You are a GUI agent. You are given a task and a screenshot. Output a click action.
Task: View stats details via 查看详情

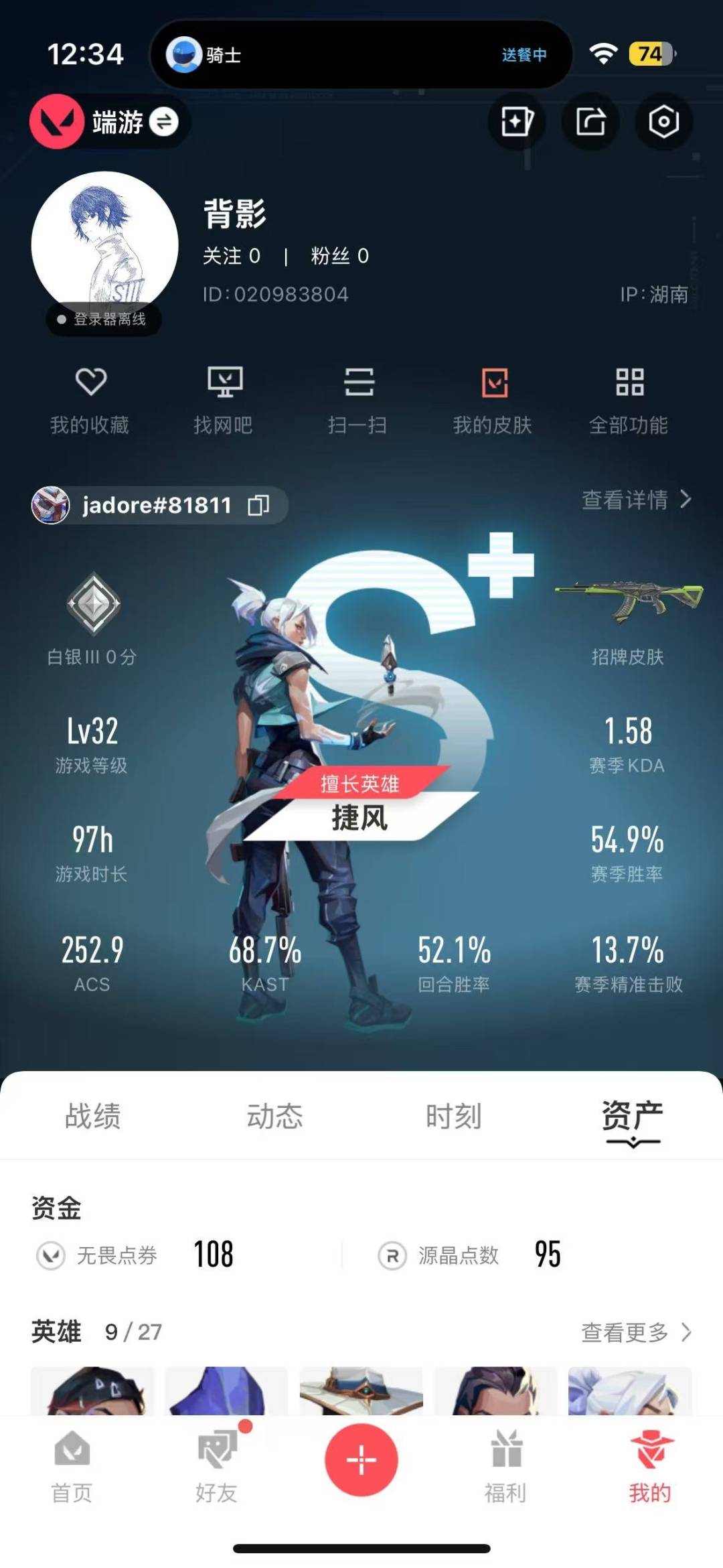coord(637,500)
